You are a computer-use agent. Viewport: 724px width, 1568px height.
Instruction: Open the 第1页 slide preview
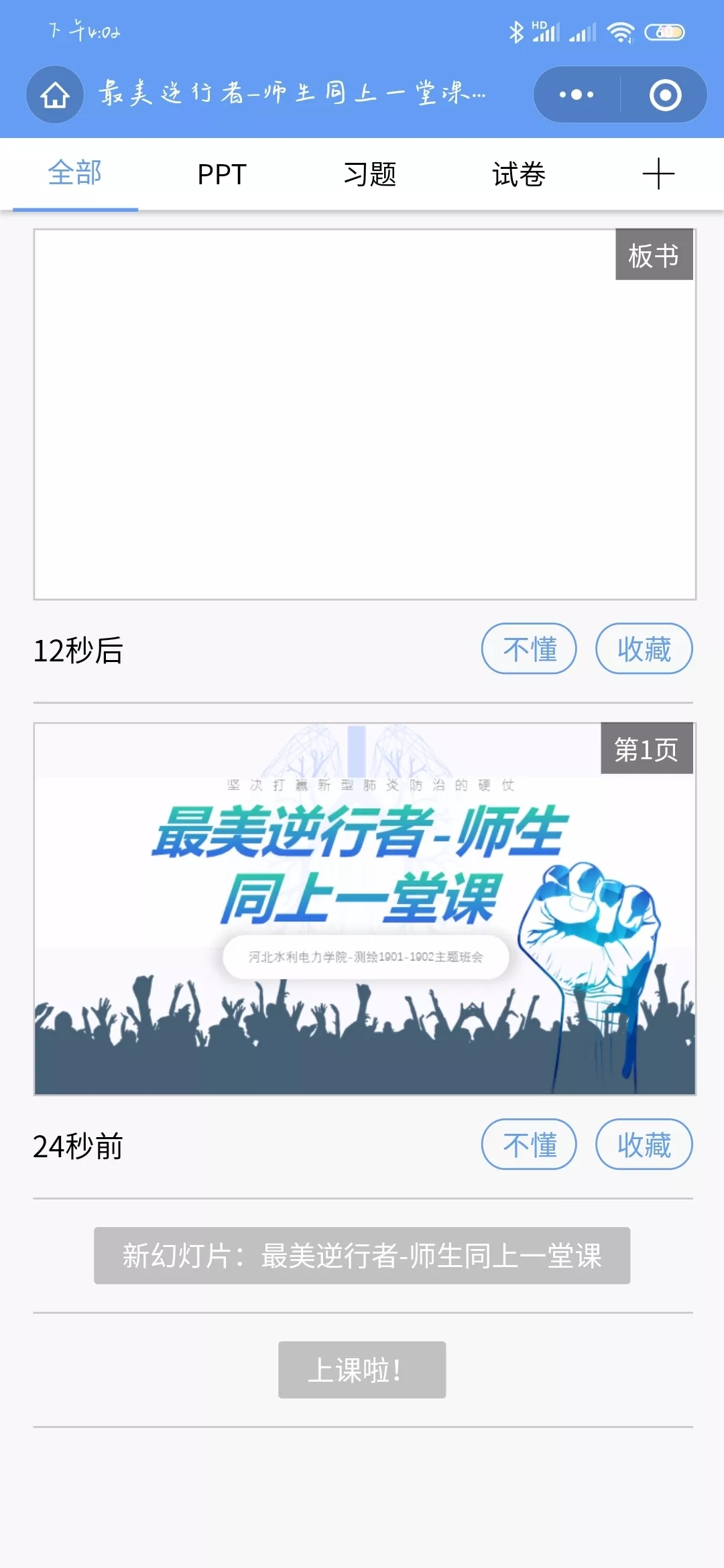tap(365, 909)
